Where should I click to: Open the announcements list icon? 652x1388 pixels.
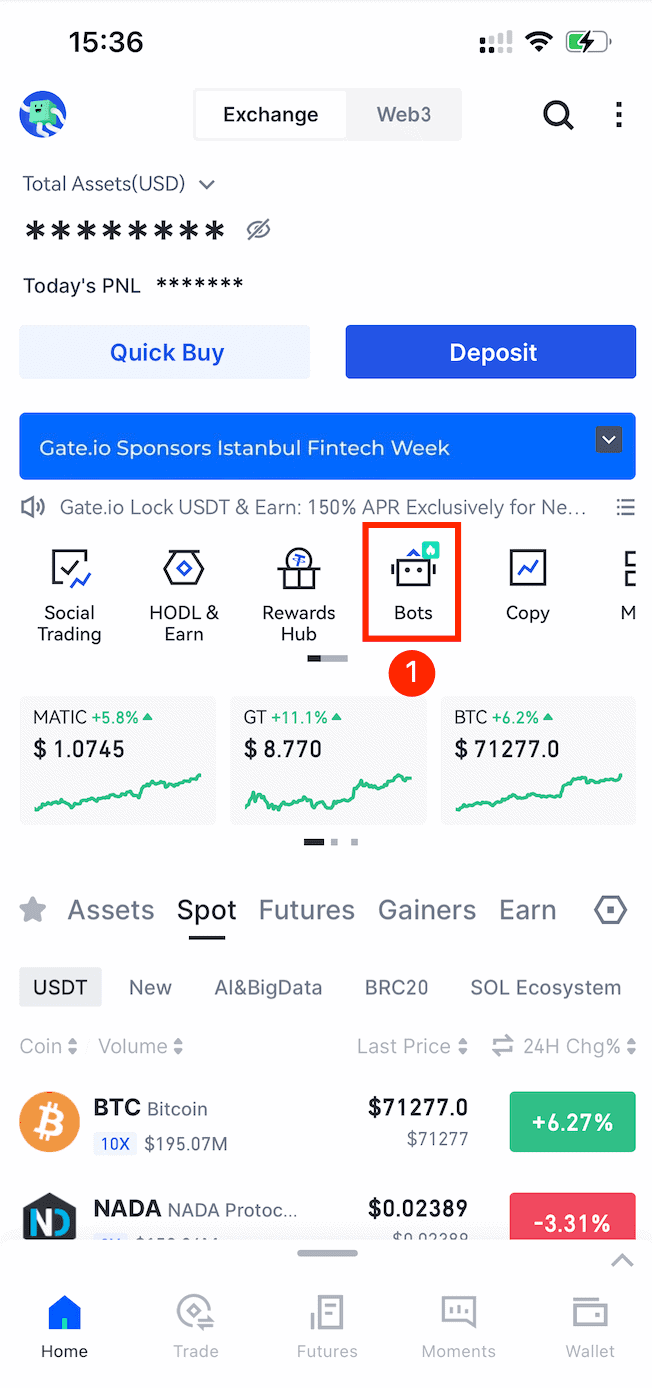point(625,507)
